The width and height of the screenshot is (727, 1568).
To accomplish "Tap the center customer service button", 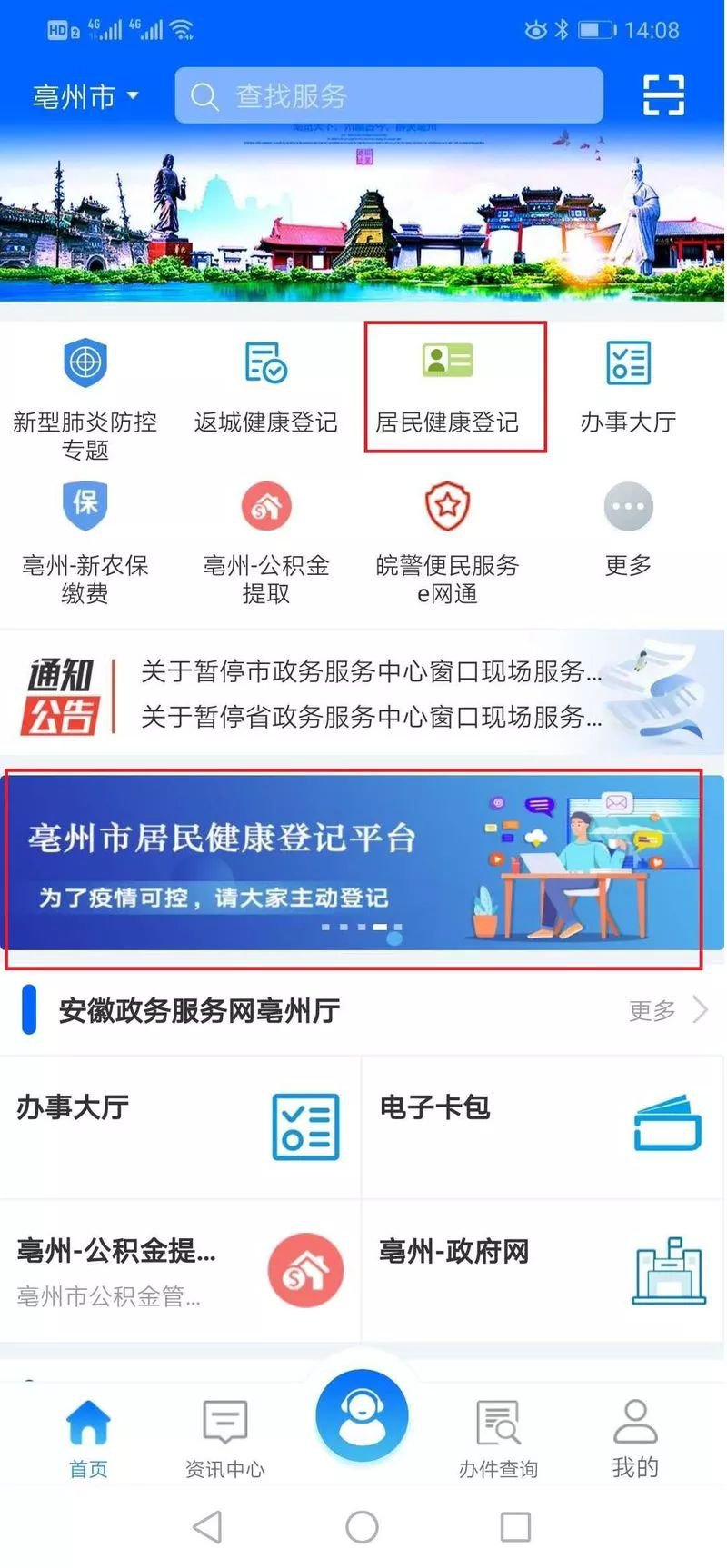I will [x=362, y=1415].
